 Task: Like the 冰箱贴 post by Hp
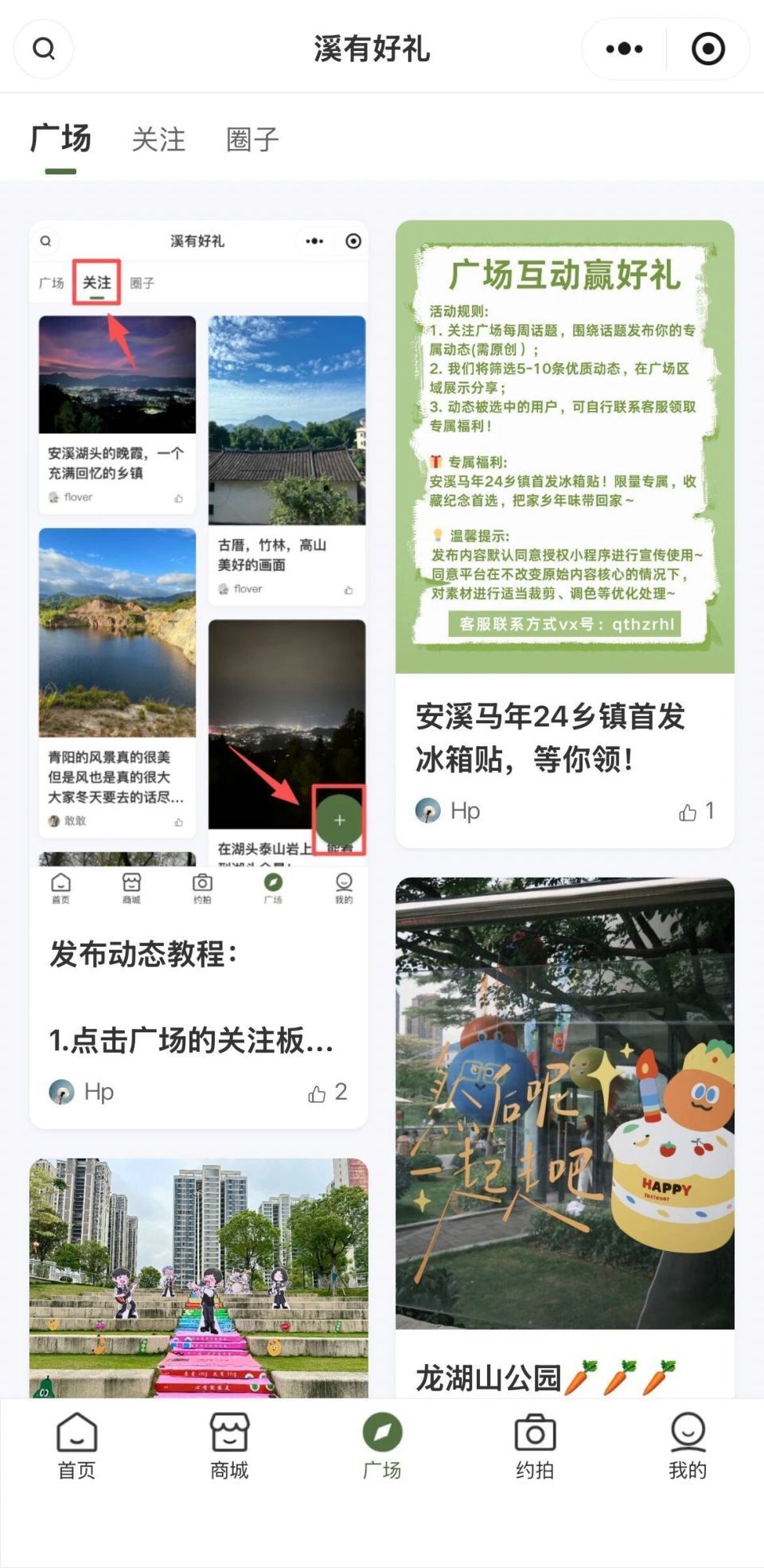click(696, 811)
